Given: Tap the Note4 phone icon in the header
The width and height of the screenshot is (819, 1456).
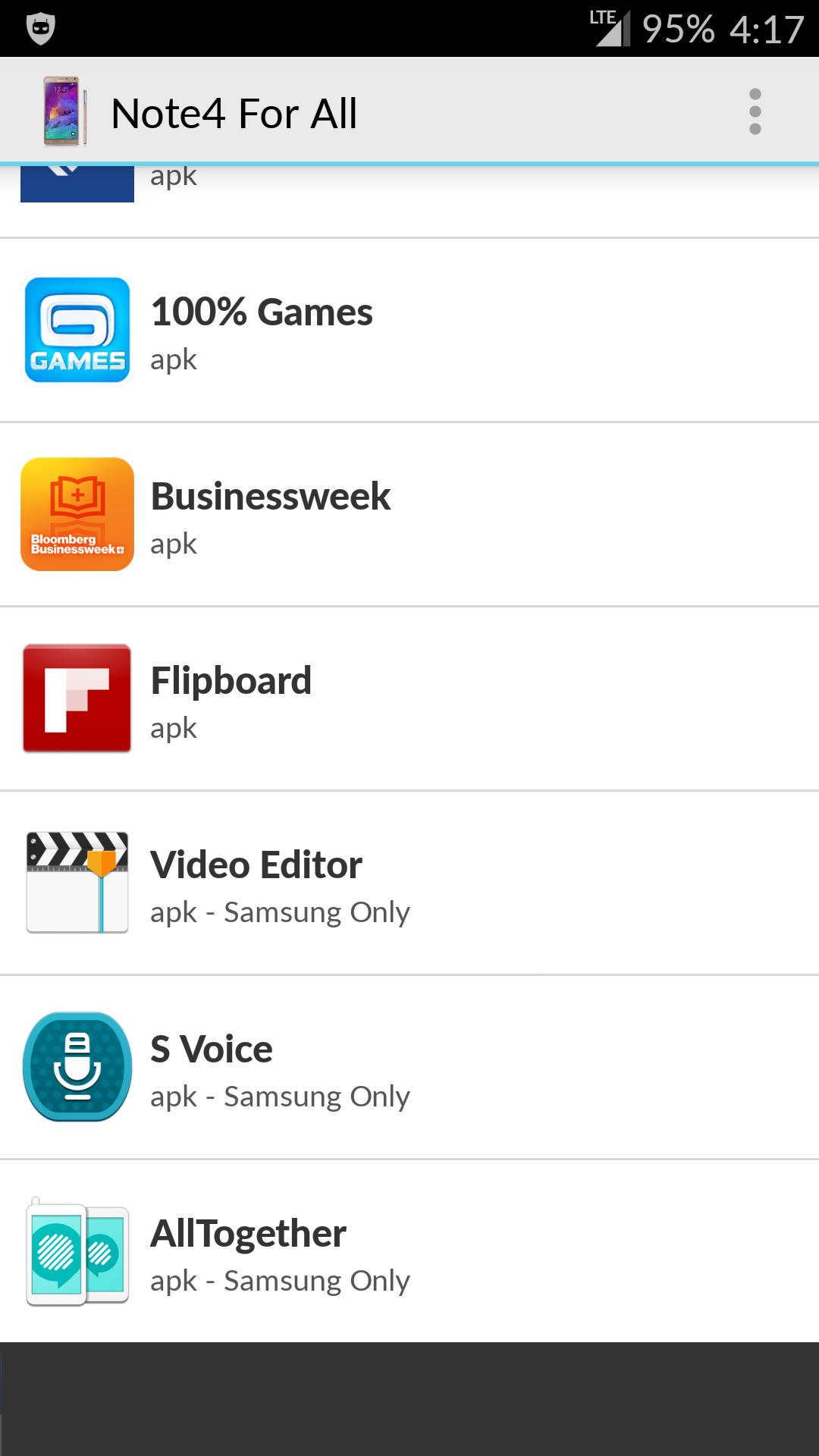Looking at the screenshot, I should (x=64, y=111).
